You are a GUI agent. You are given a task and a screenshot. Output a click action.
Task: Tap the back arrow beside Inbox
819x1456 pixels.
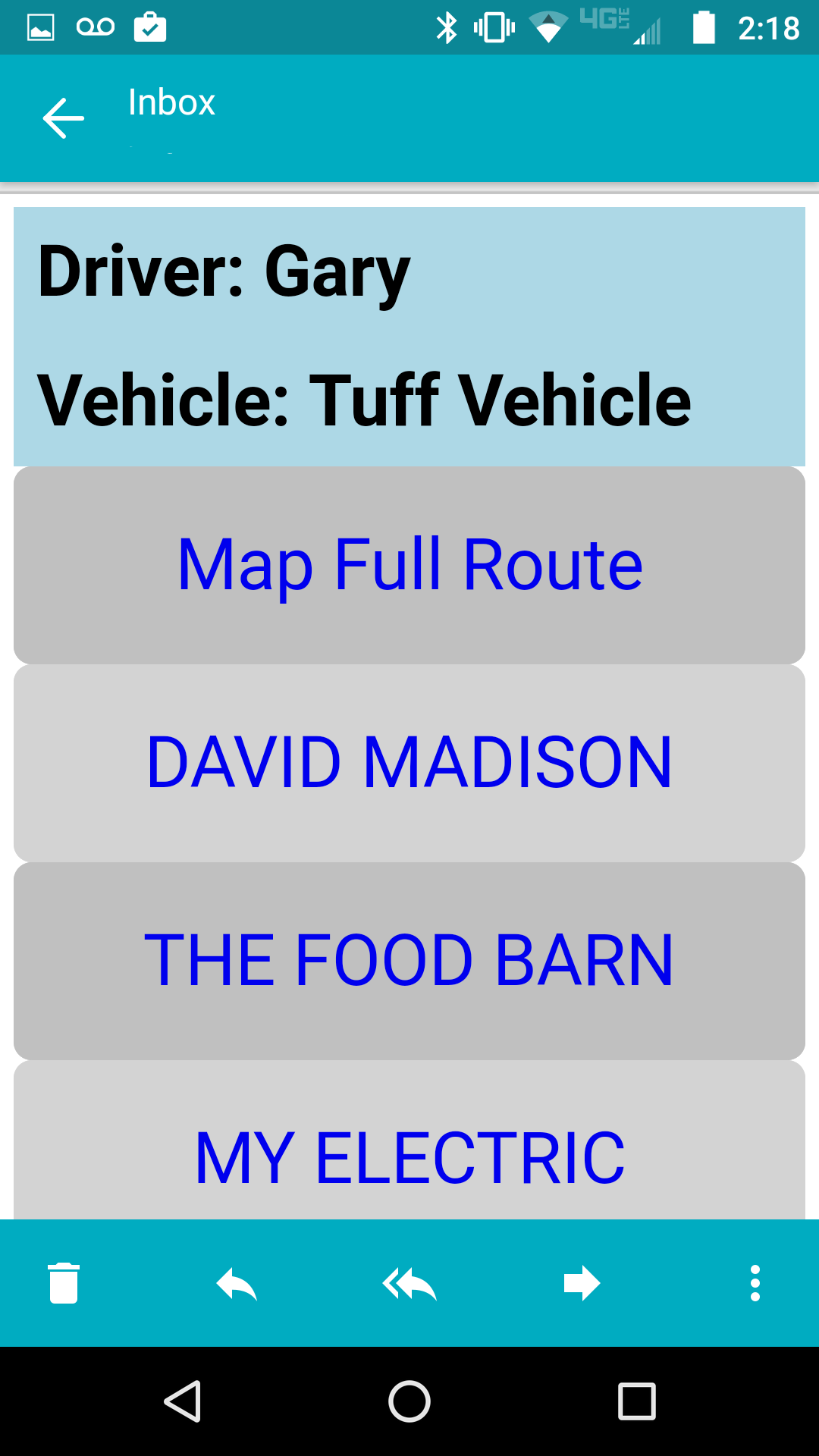click(x=62, y=118)
